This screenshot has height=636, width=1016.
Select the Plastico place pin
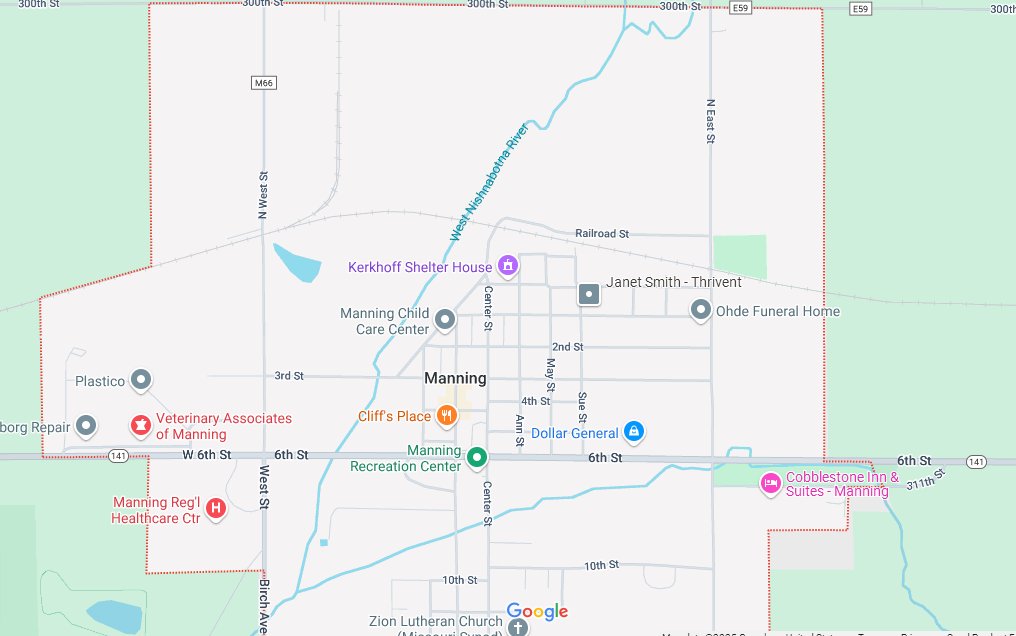click(142, 380)
